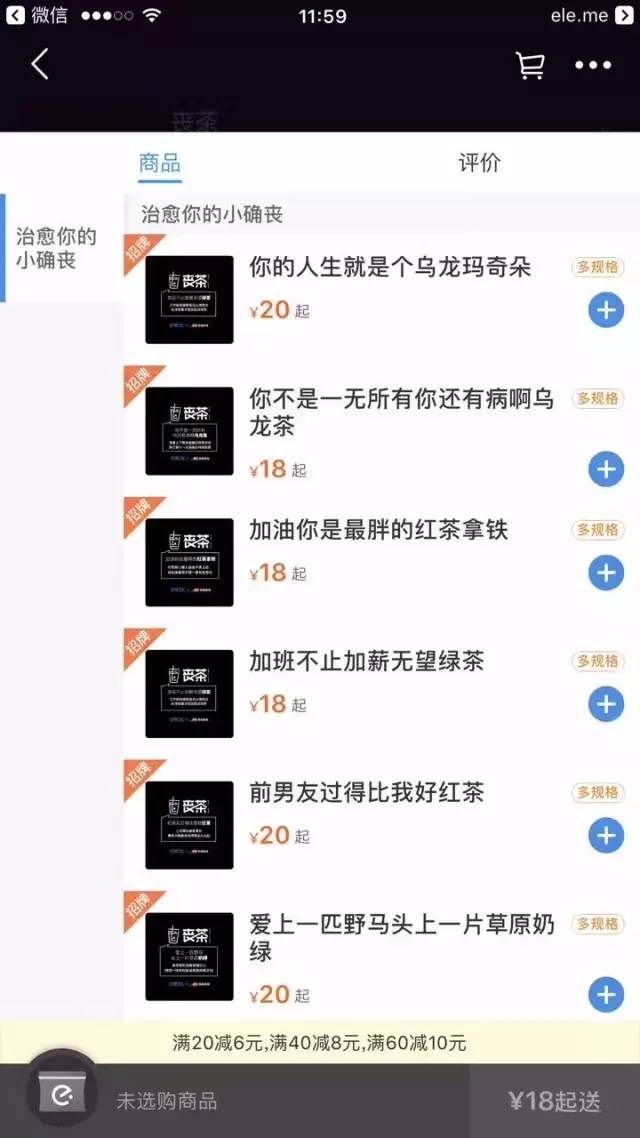The image size is (640, 1138).
Task: Switch to the 评价 tab
Action: click(x=480, y=163)
